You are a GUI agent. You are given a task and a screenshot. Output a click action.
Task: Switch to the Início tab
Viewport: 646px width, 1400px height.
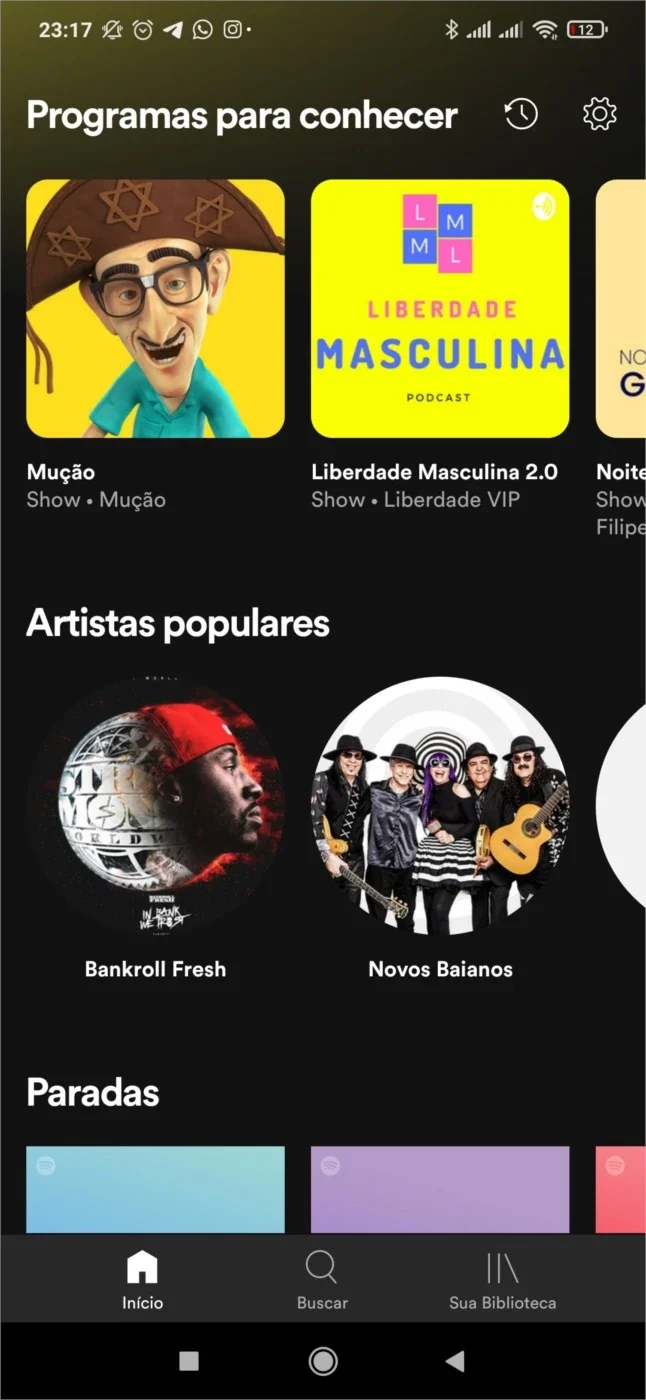click(x=142, y=1280)
